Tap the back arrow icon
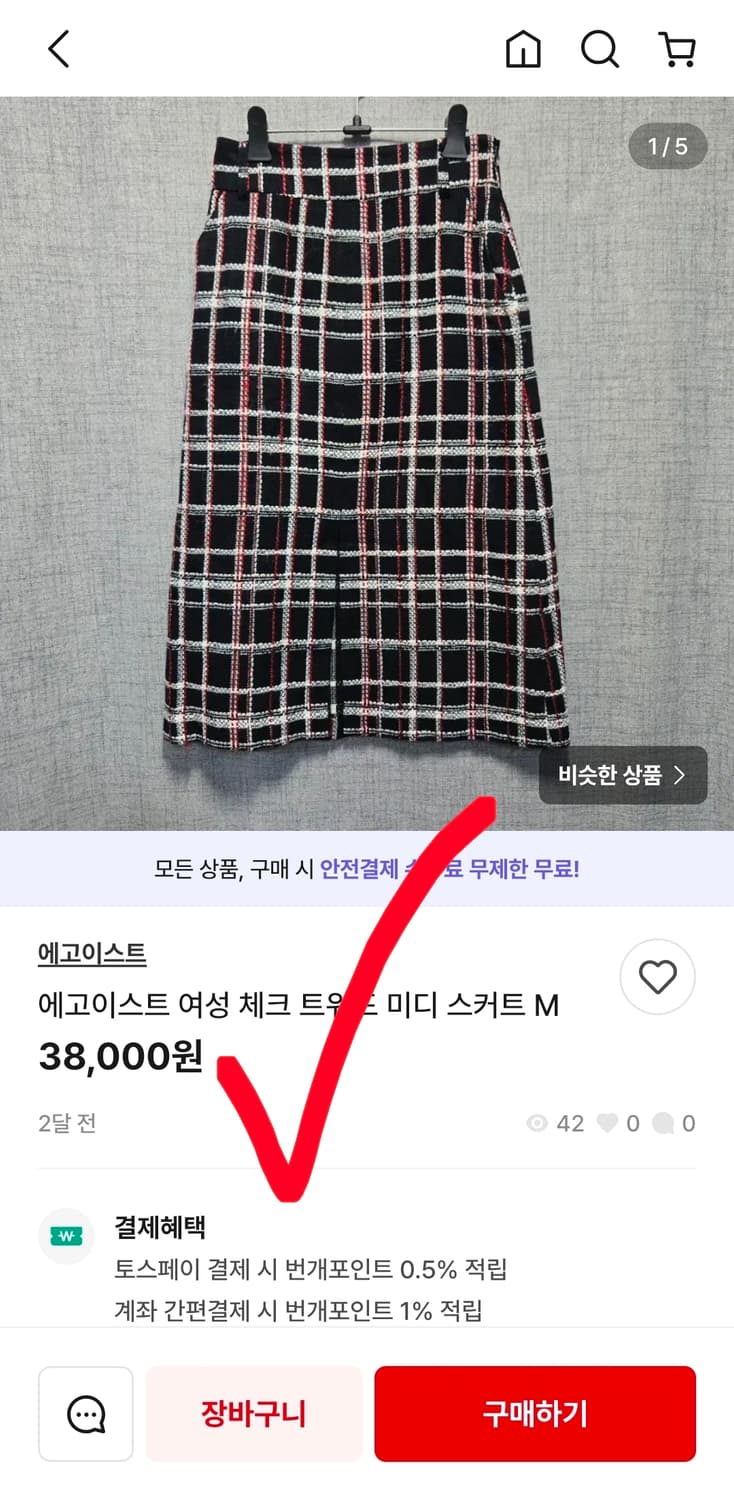Screen dimensions: 734x1500 pyautogui.click(x=57, y=48)
